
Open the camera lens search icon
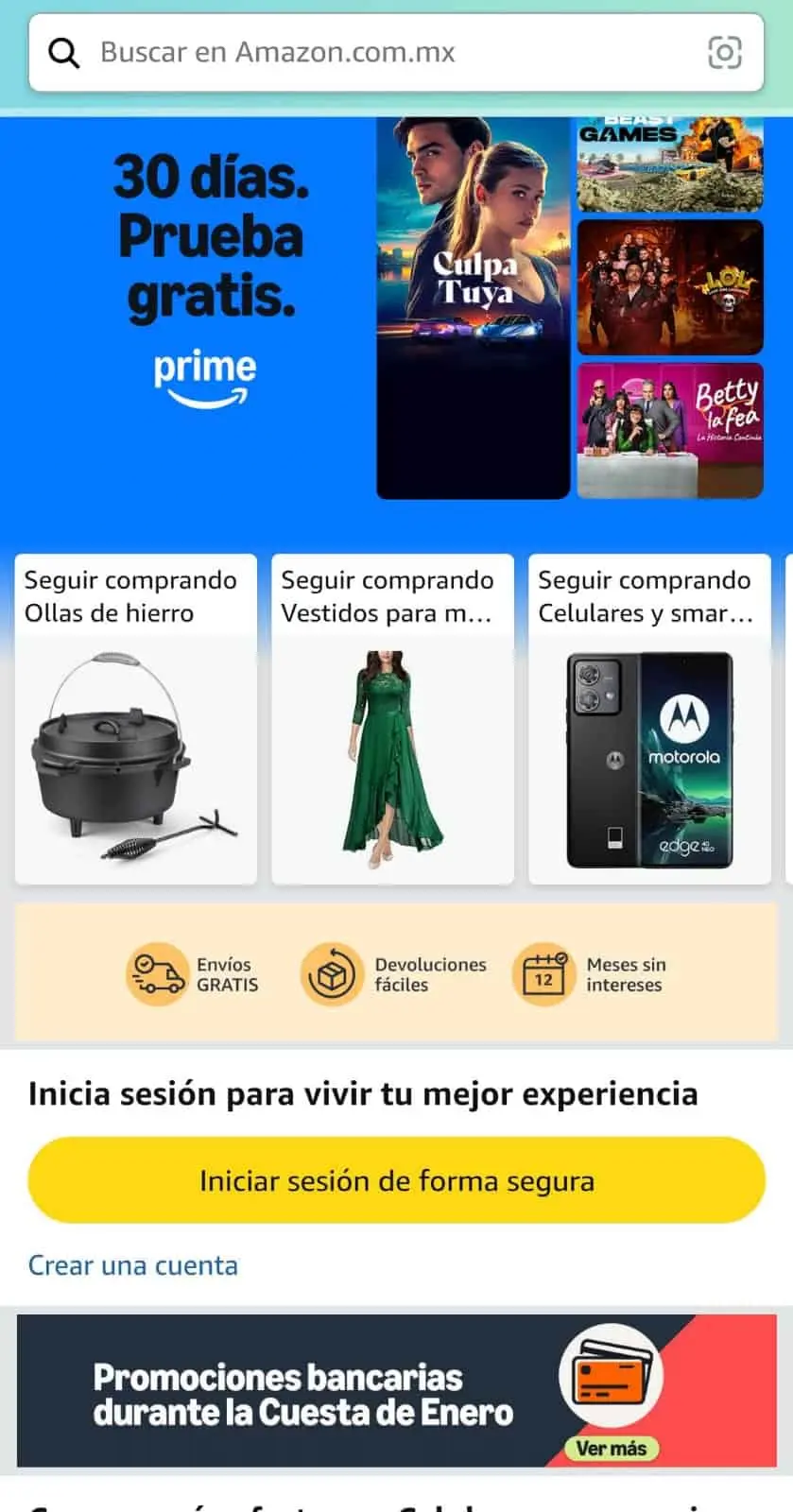coord(724,53)
